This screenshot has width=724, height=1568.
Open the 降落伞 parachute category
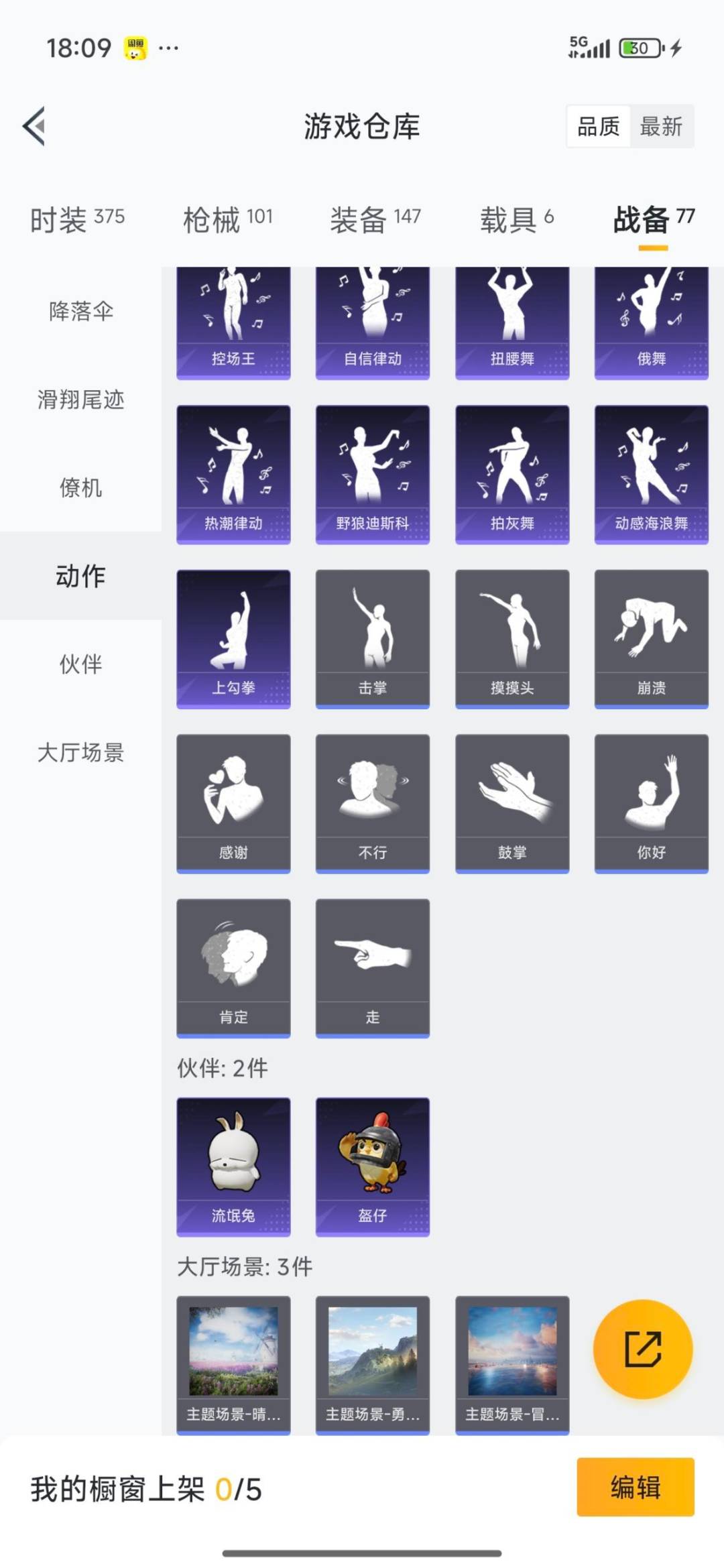80,310
